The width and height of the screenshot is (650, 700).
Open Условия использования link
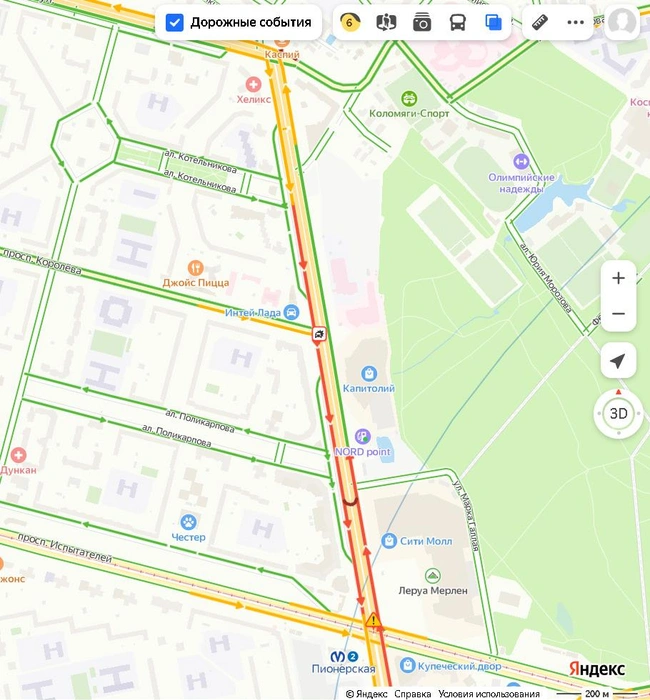point(488,694)
